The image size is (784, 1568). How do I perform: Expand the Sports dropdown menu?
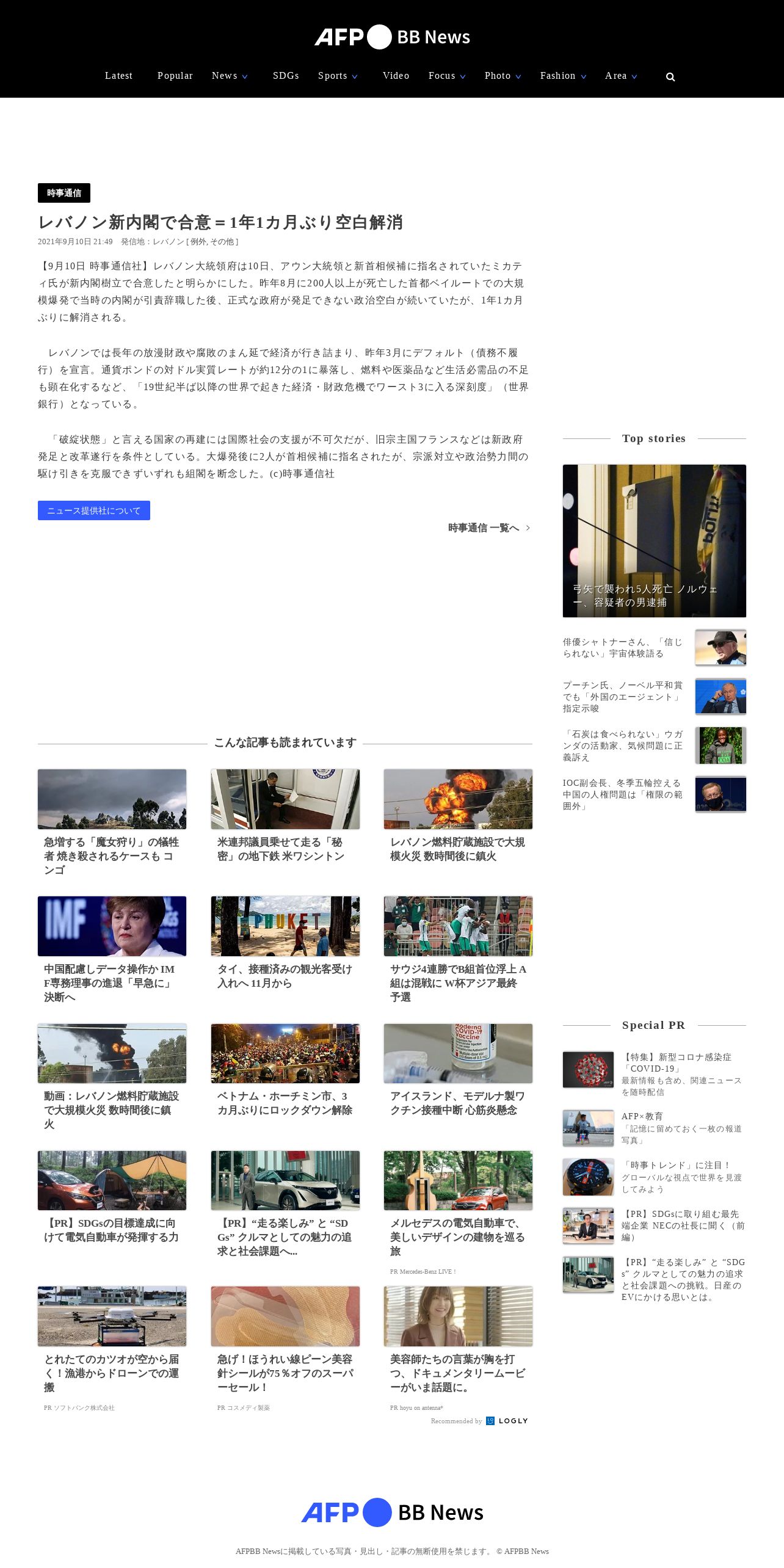[338, 76]
